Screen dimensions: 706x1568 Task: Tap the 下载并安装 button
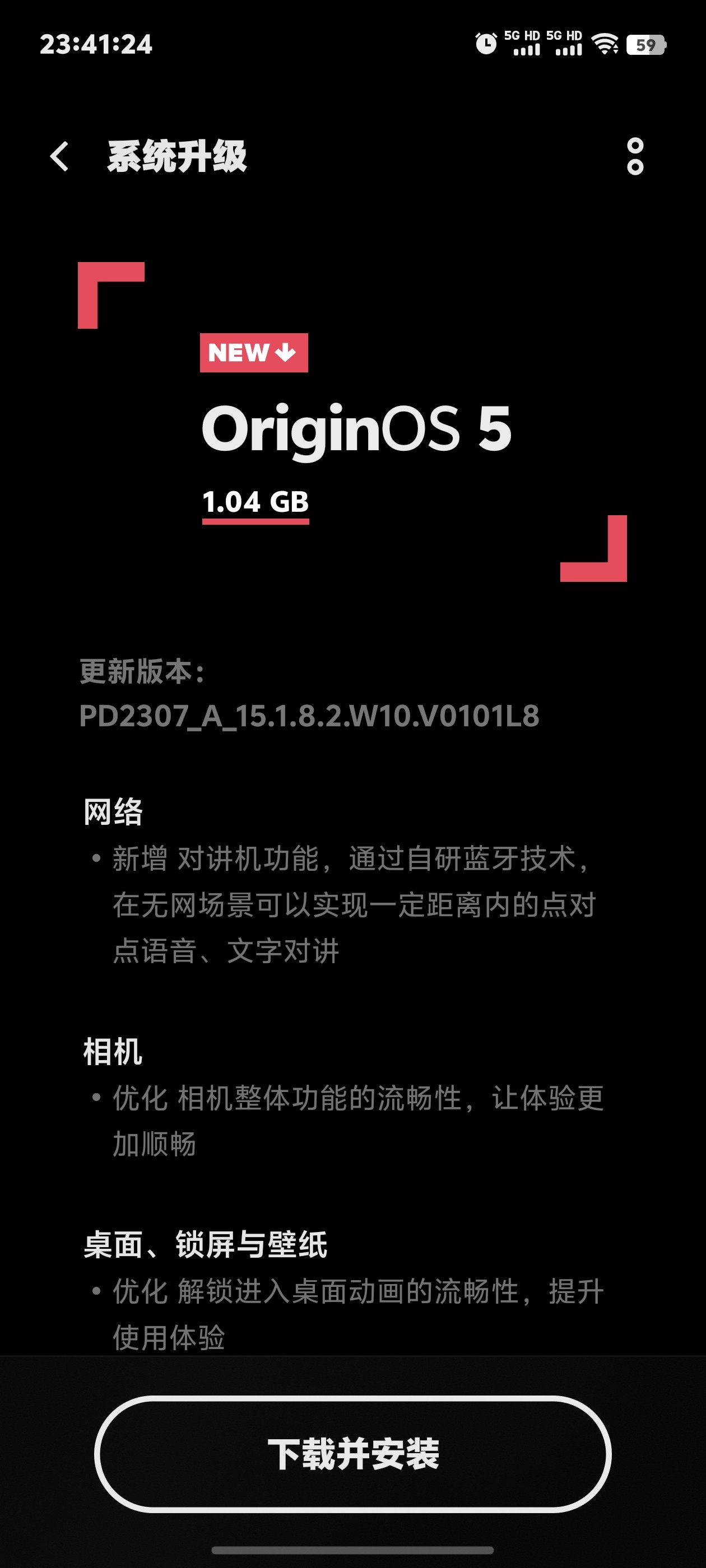point(352,1454)
